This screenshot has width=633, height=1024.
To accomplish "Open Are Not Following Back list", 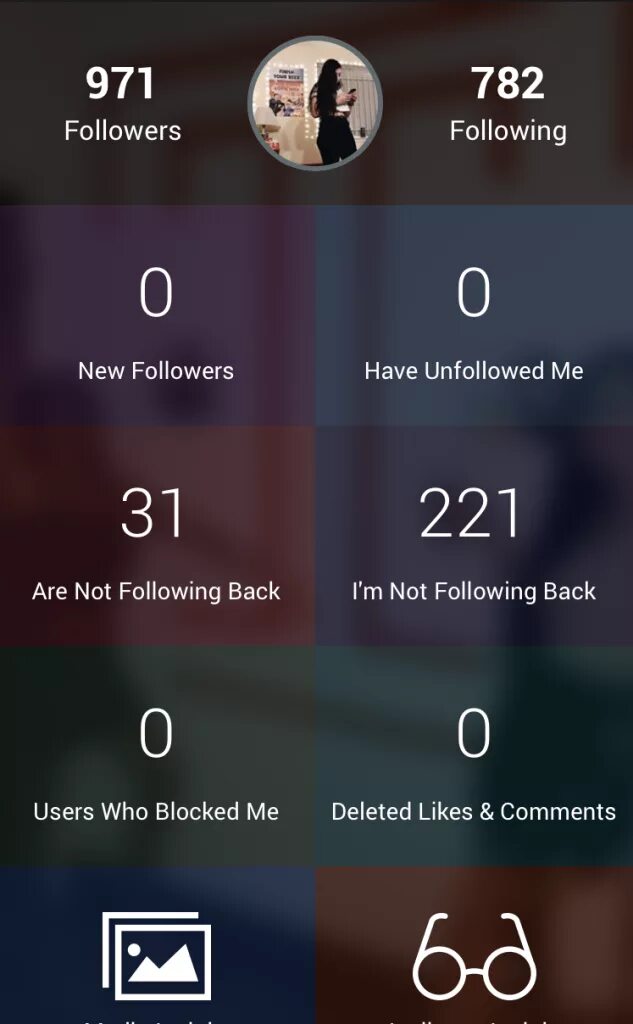I will (x=157, y=537).
